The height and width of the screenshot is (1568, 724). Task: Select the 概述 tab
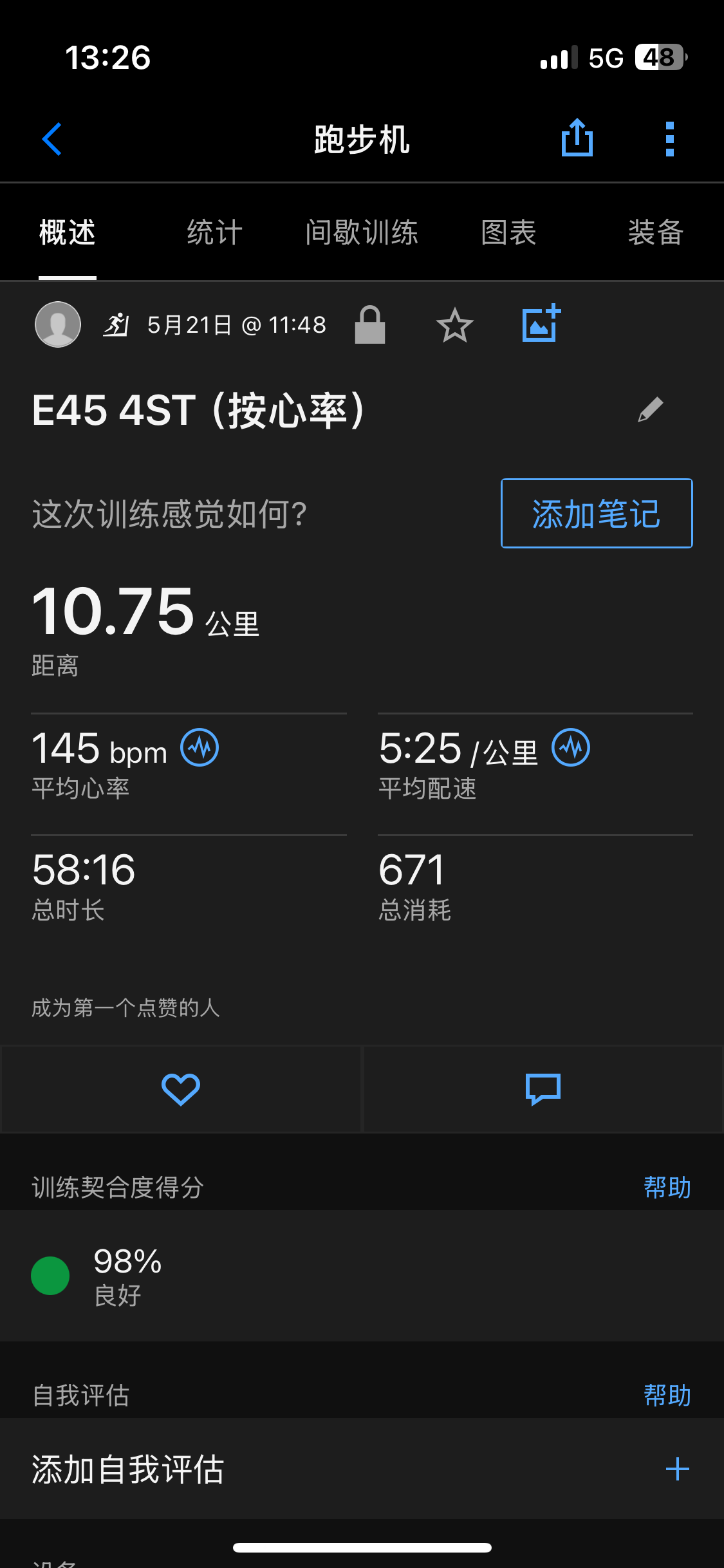(68, 232)
